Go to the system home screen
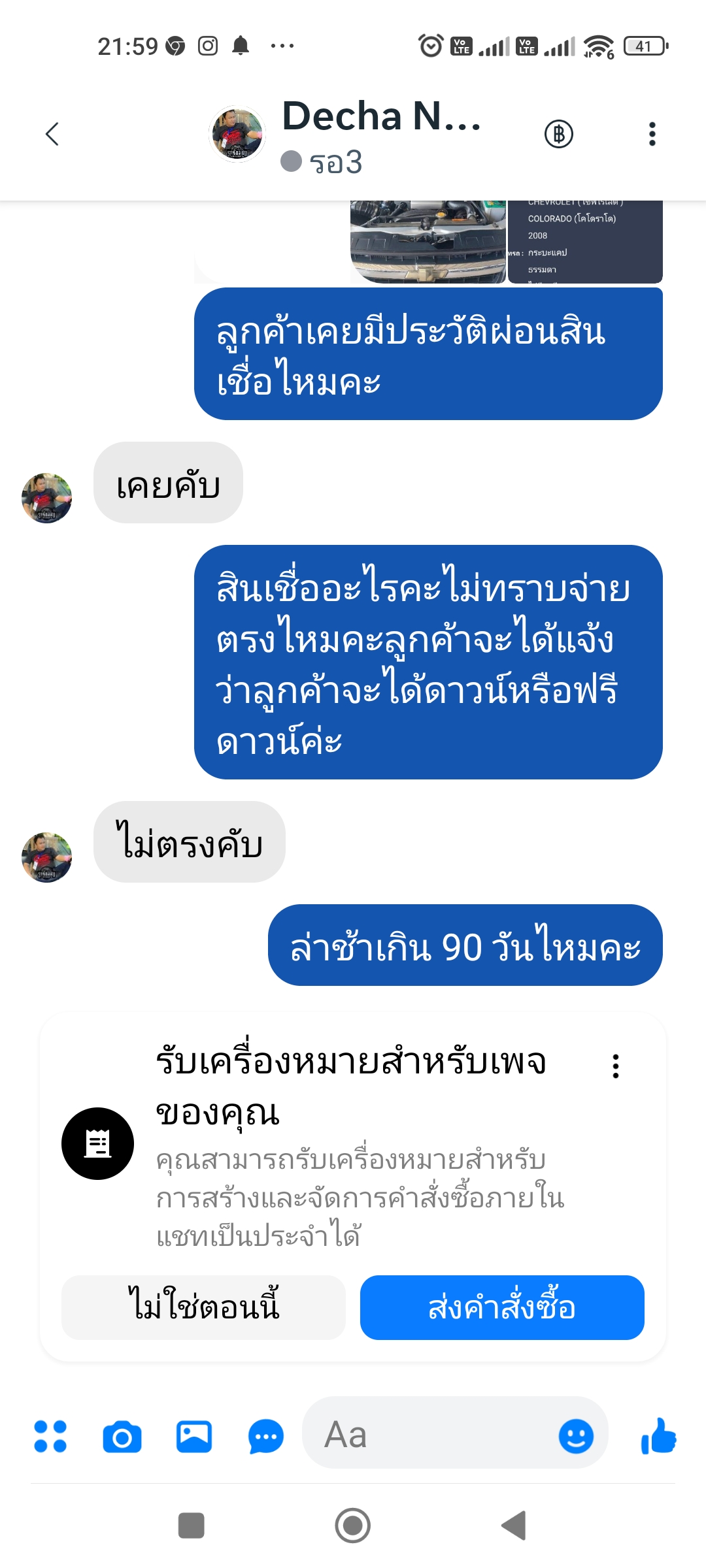 coord(353,1526)
